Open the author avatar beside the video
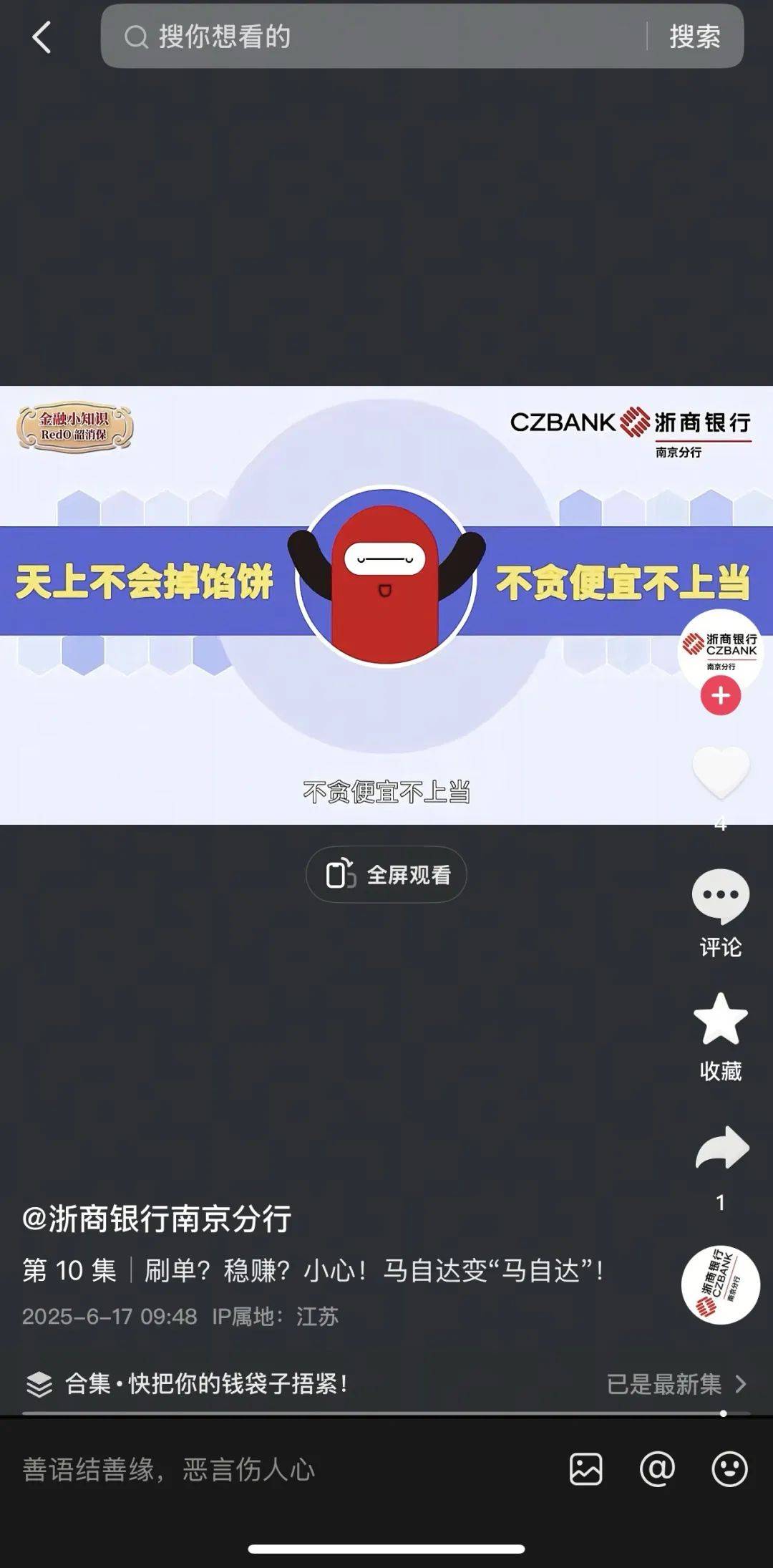 tap(720, 647)
